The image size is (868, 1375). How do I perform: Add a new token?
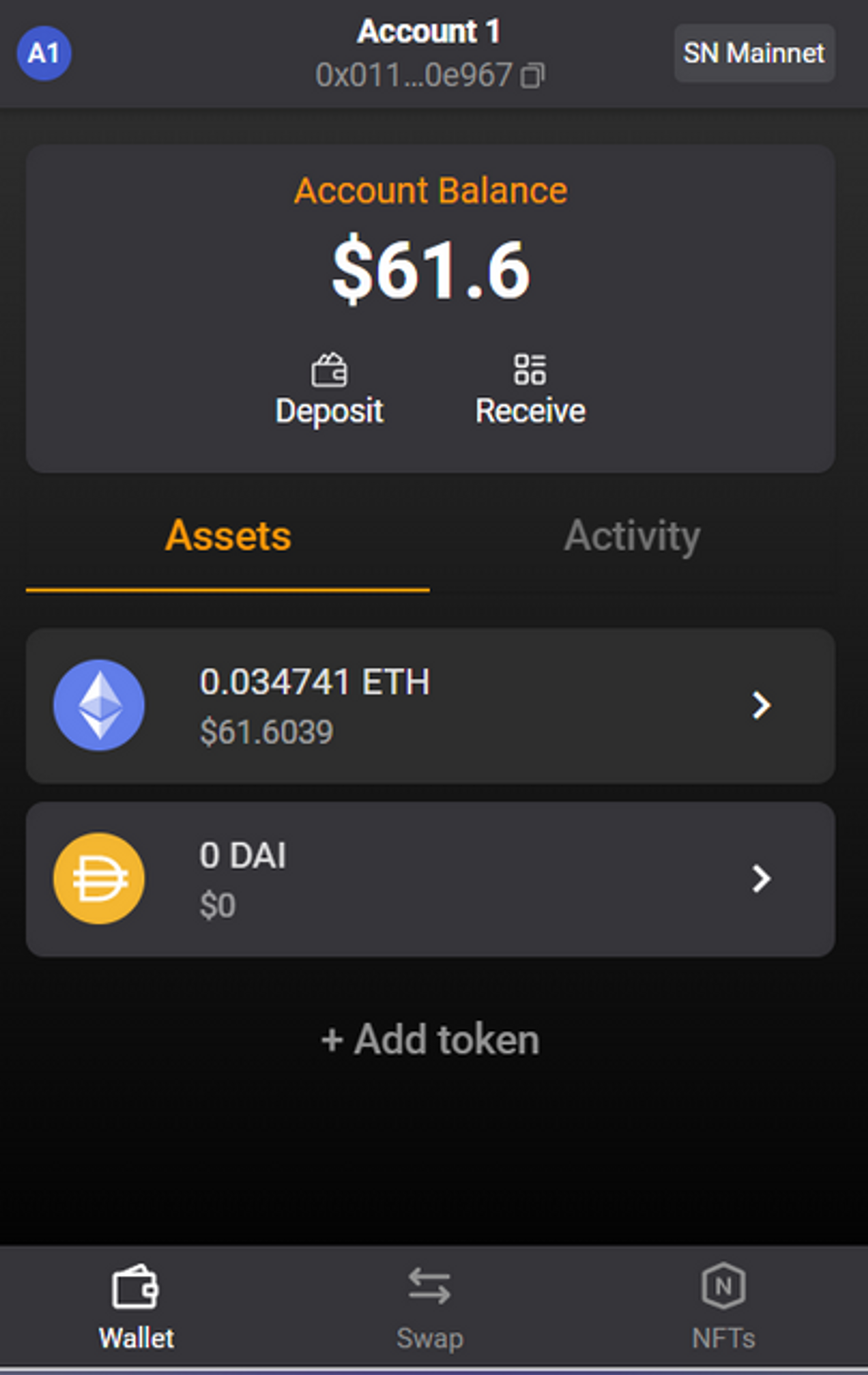tap(431, 1039)
